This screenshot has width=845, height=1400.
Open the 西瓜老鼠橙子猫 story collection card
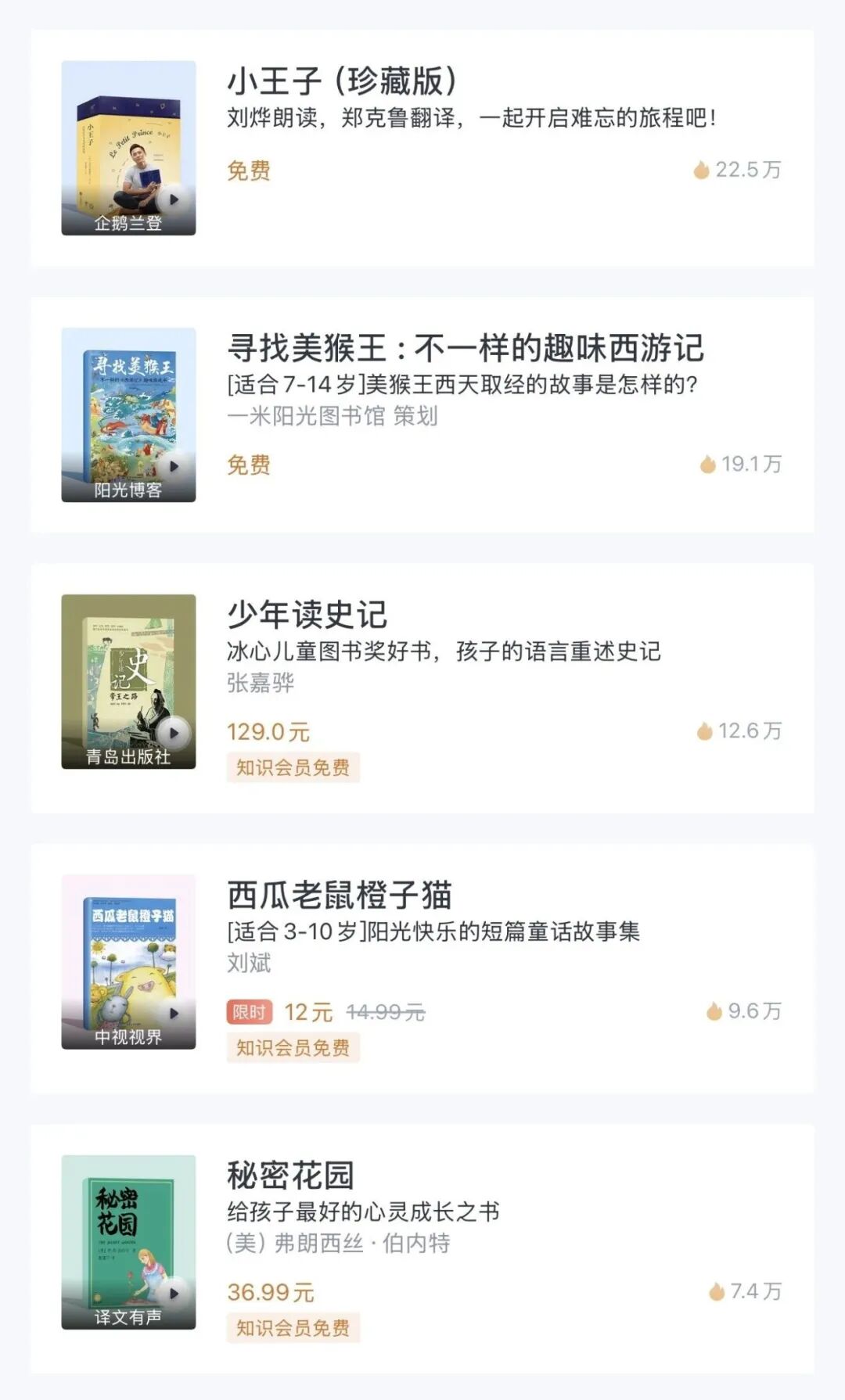point(422,968)
